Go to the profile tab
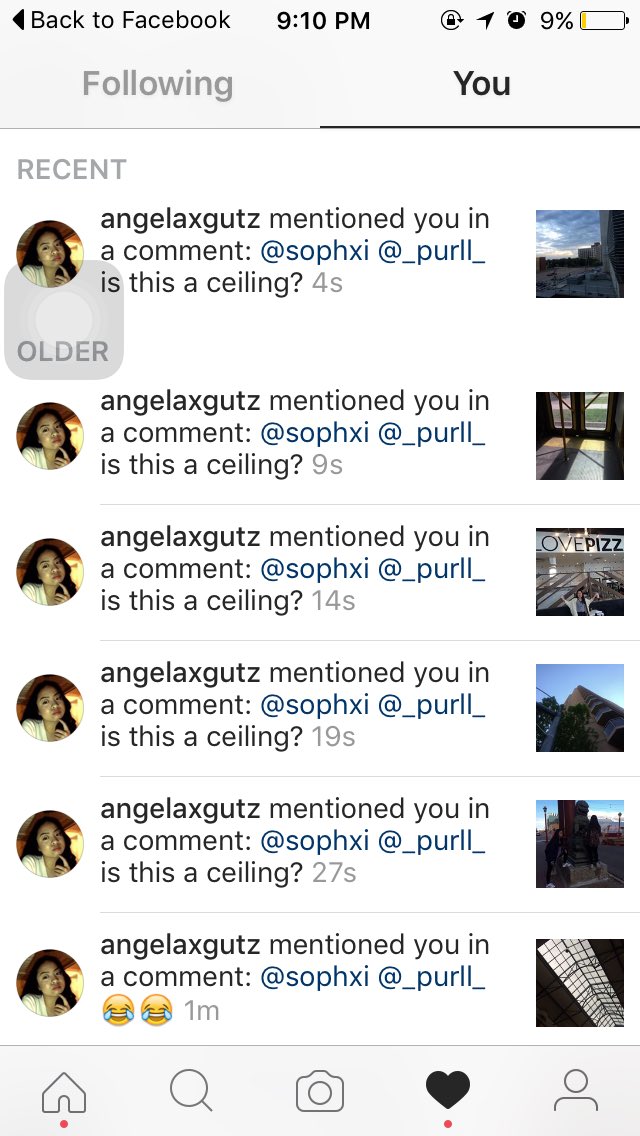The image size is (640, 1136). click(575, 1091)
